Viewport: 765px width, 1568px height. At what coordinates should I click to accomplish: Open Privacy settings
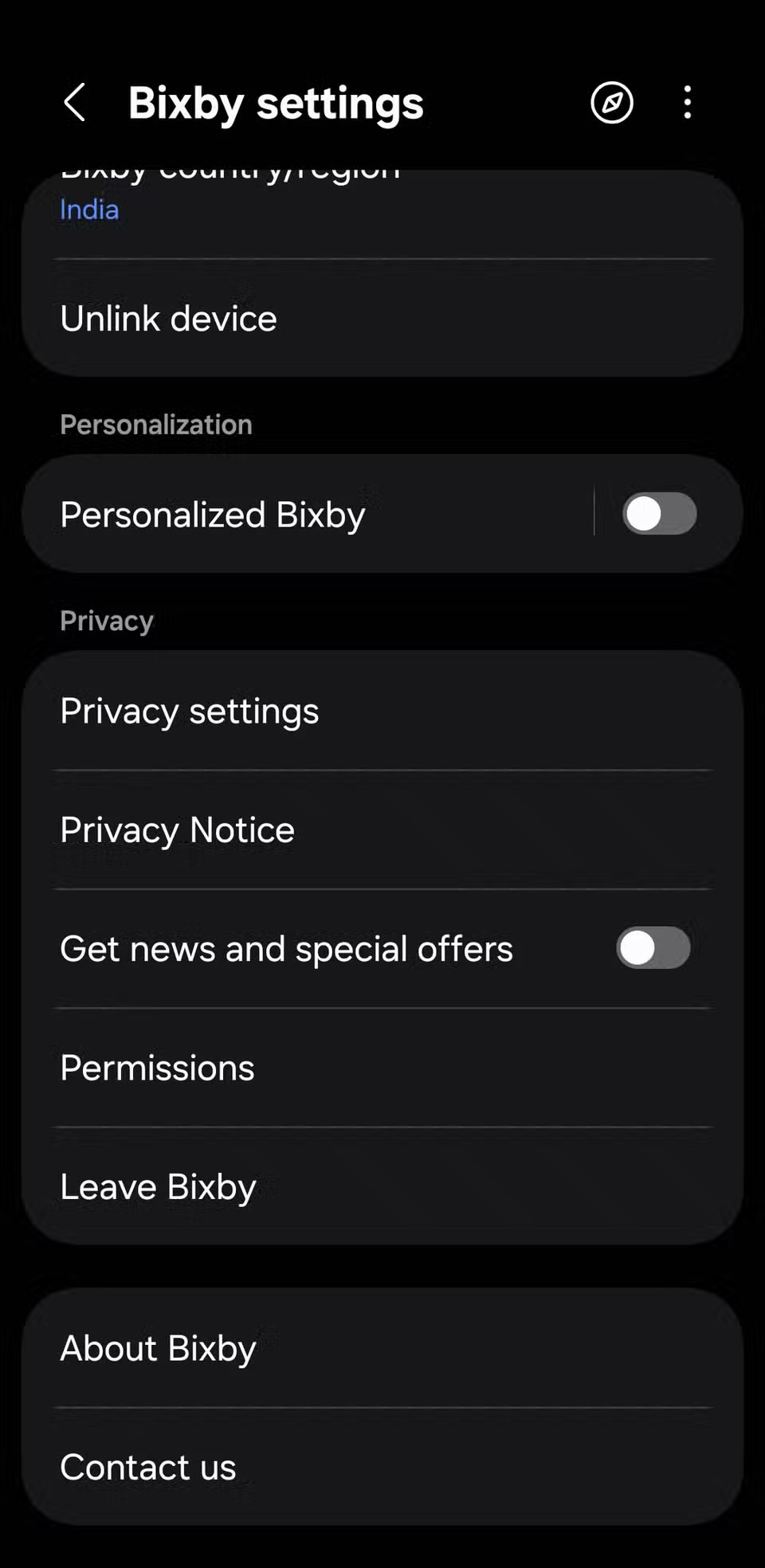coord(189,711)
